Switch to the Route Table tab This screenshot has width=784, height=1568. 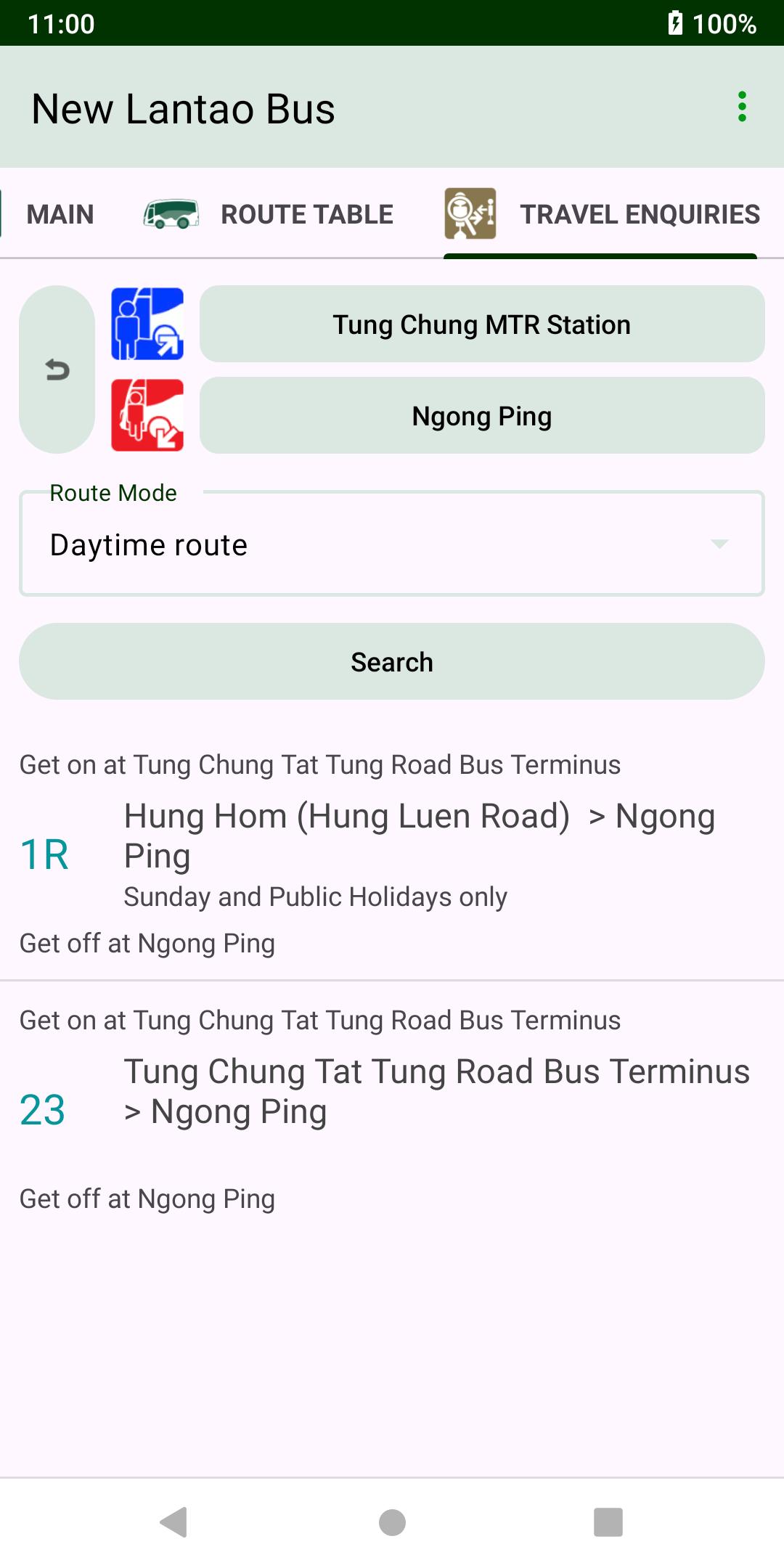point(269,214)
